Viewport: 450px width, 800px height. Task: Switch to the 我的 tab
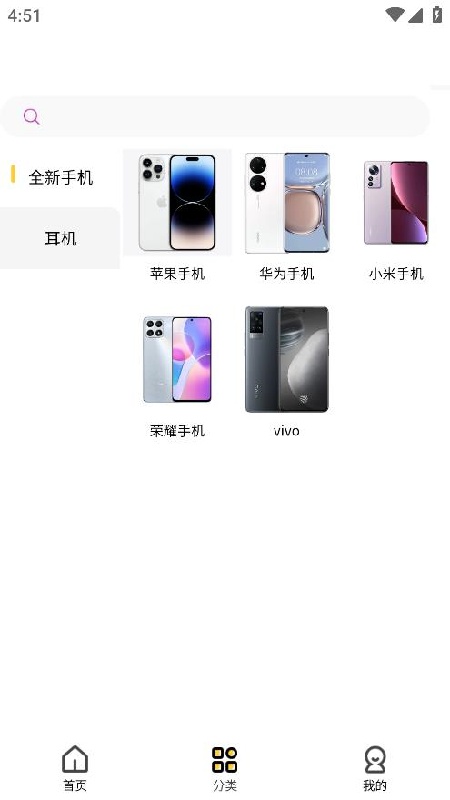tap(374, 768)
